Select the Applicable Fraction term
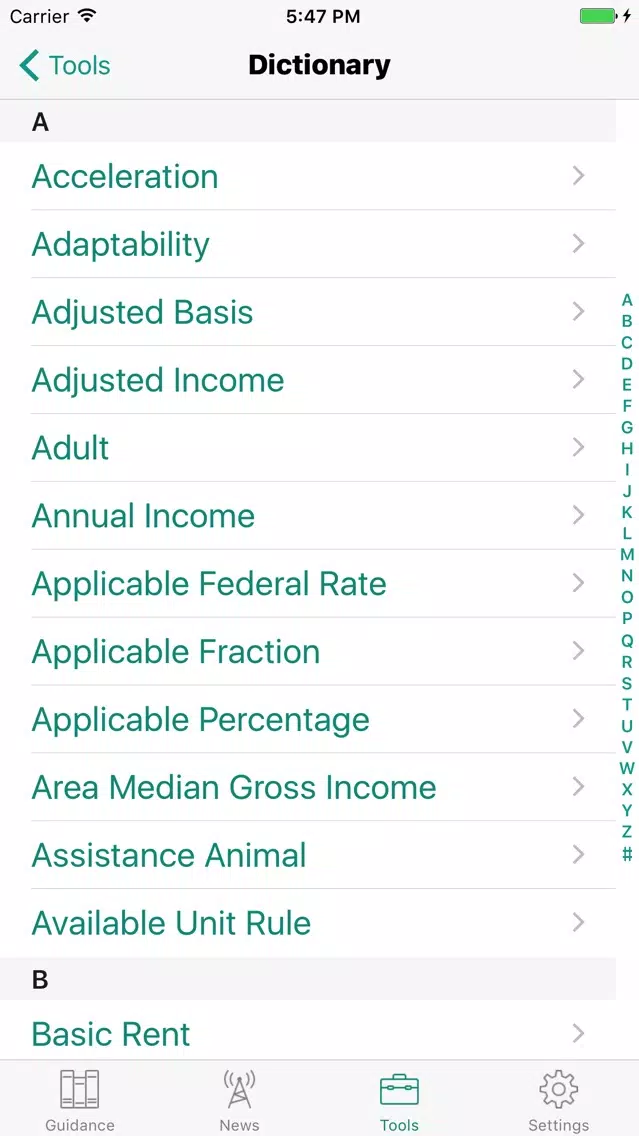Screen dimensions: 639x1136 pos(308,652)
